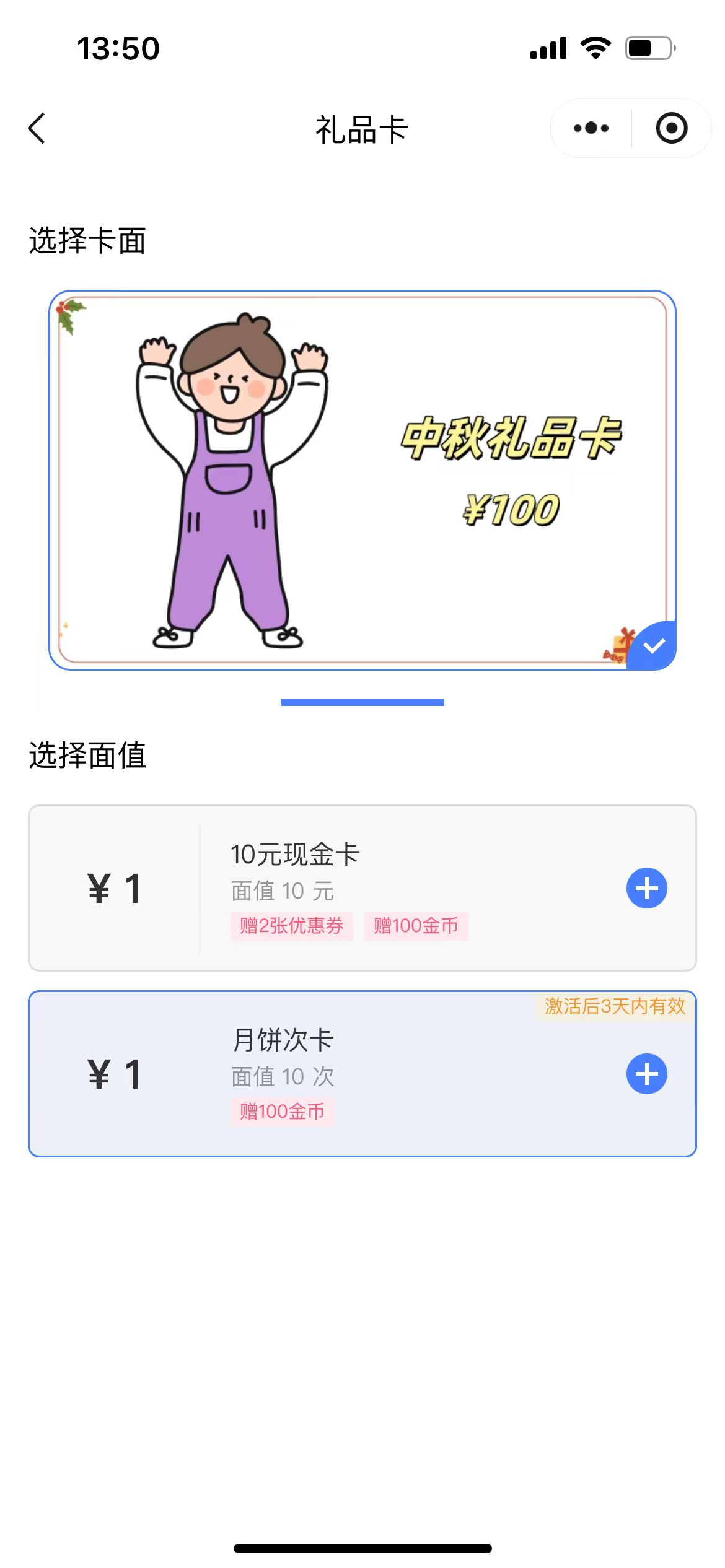Open the mini program more-options menu
The height and width of the screenshot is (1568, 725).
(591, 128)
